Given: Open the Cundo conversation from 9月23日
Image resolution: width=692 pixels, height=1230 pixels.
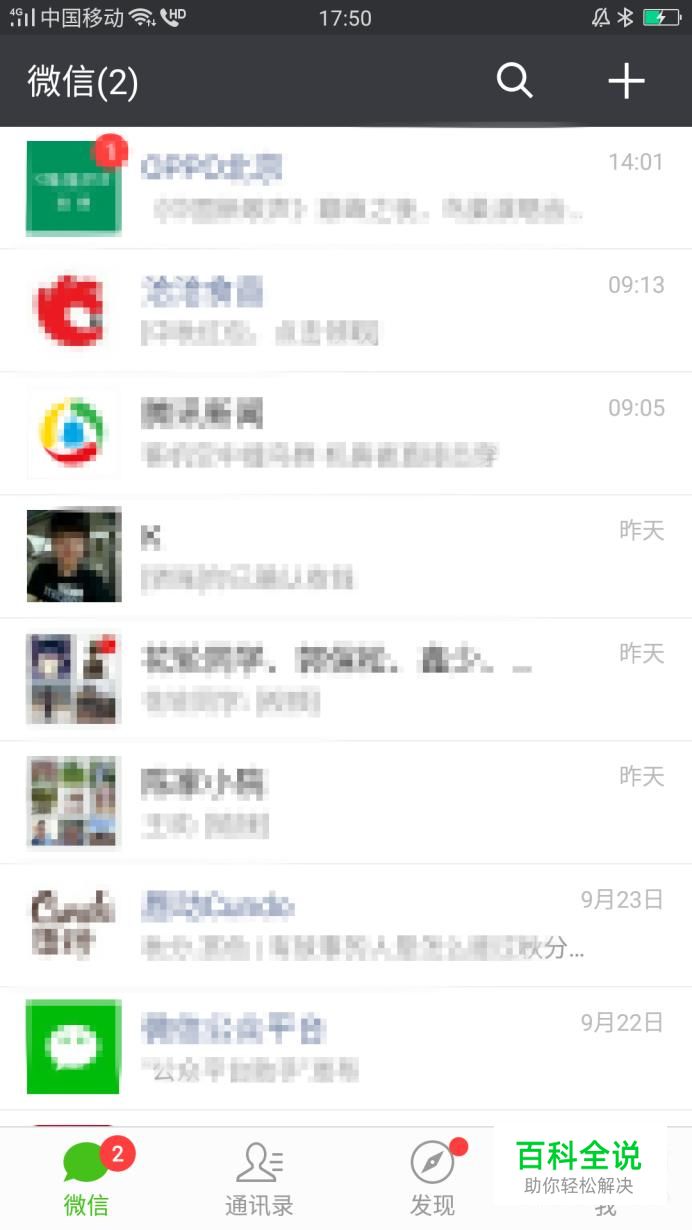Looking at the screenshot, I should [346, 925].
